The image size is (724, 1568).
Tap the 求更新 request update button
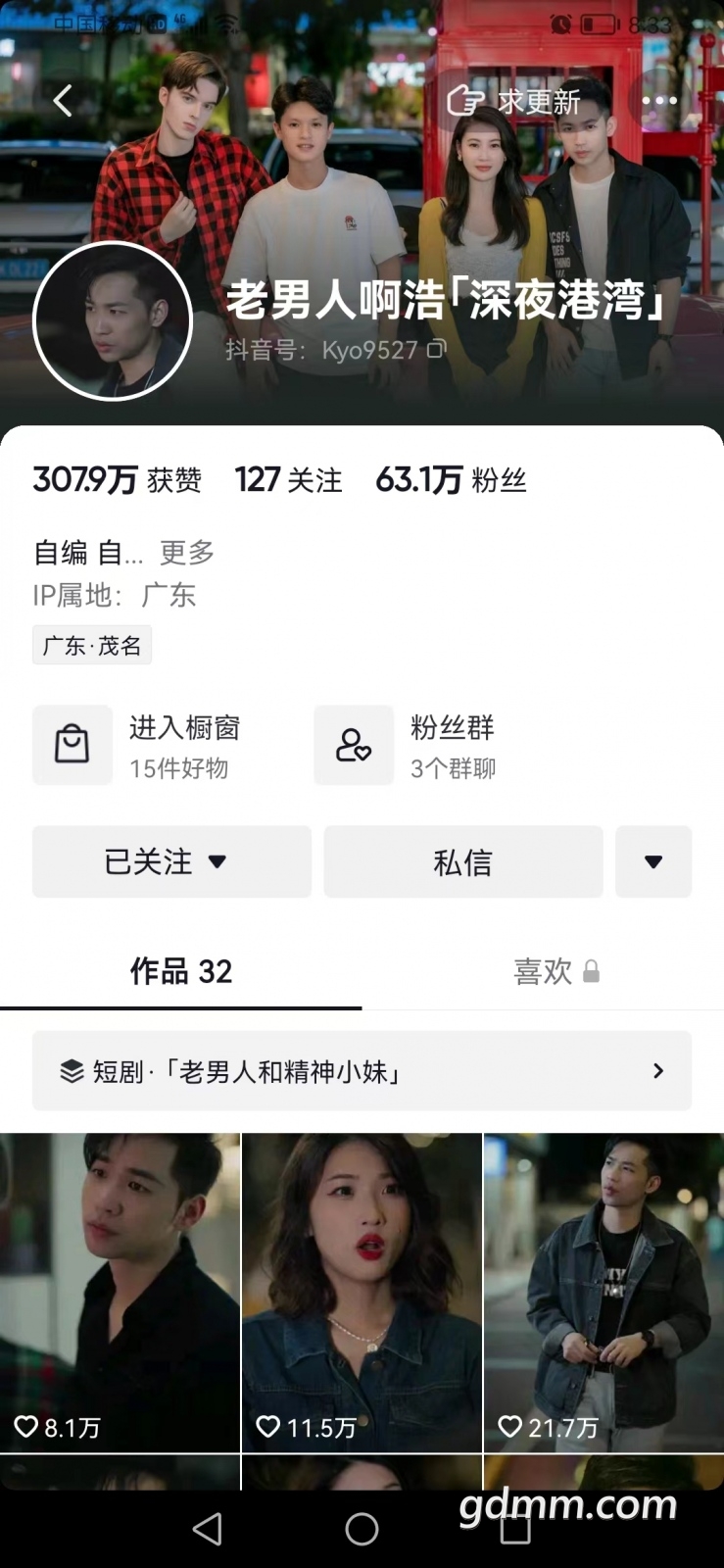click(x=513, y=100)
